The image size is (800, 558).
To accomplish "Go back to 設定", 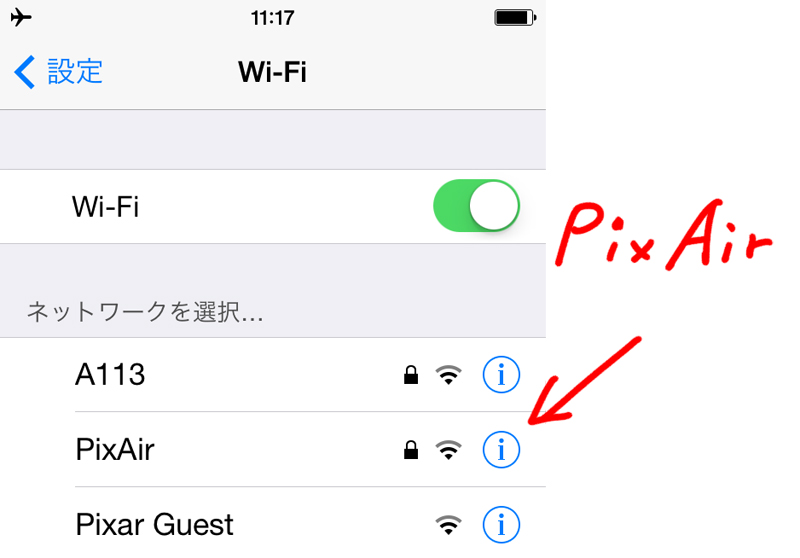I will pos(60,72).
